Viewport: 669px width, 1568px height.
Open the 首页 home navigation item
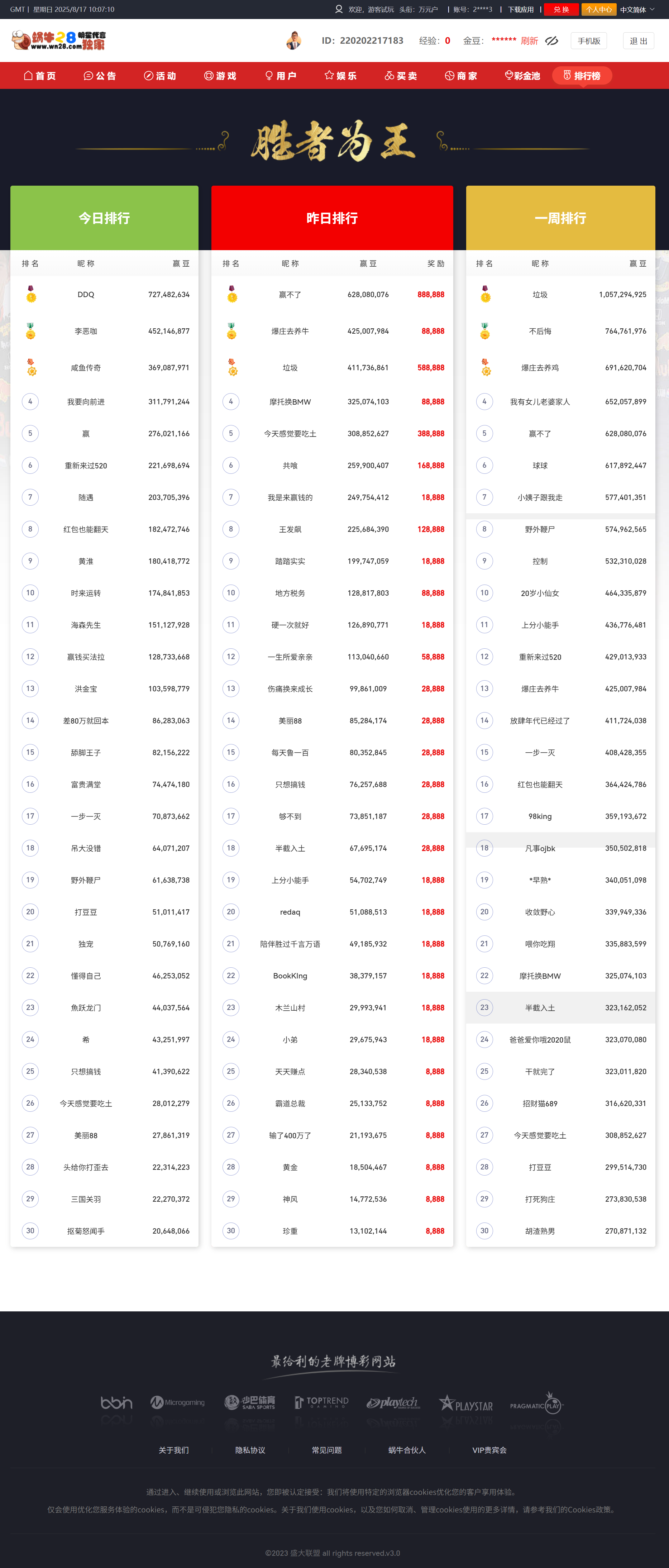click(39, 76)
